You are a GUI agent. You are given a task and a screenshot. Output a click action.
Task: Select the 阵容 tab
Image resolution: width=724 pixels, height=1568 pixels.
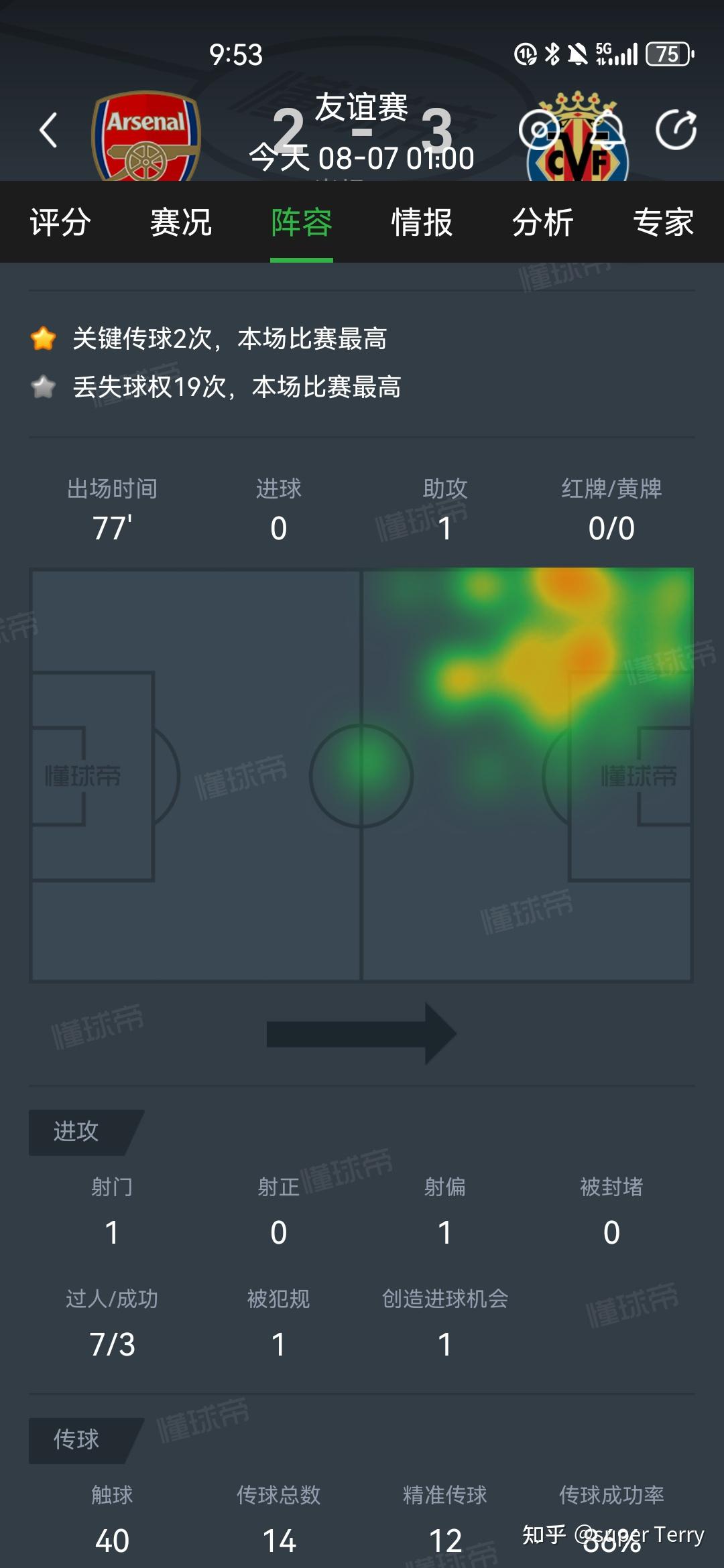(x=302, y=222)
